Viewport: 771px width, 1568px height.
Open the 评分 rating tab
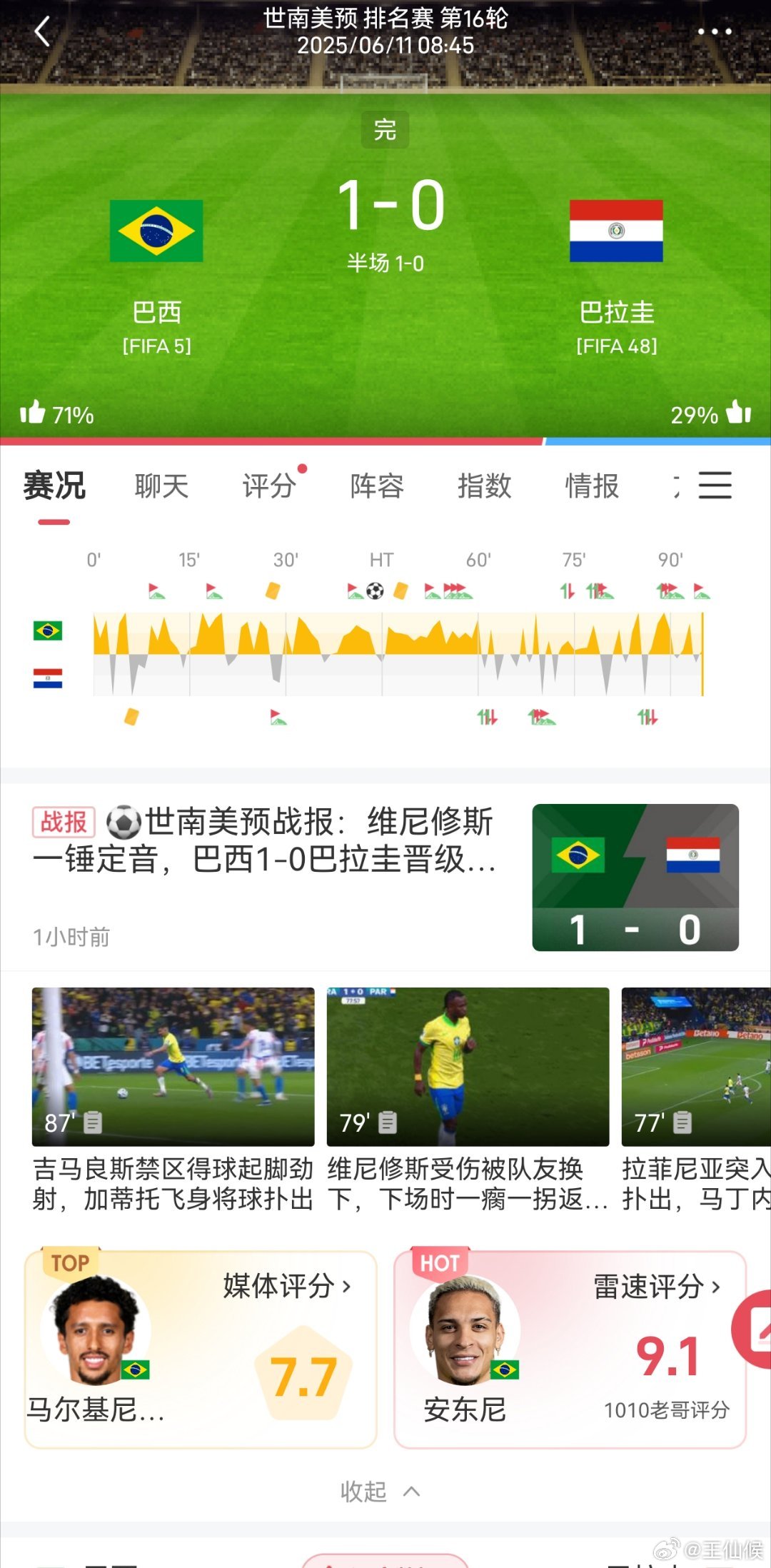click(x=268, y=486)
